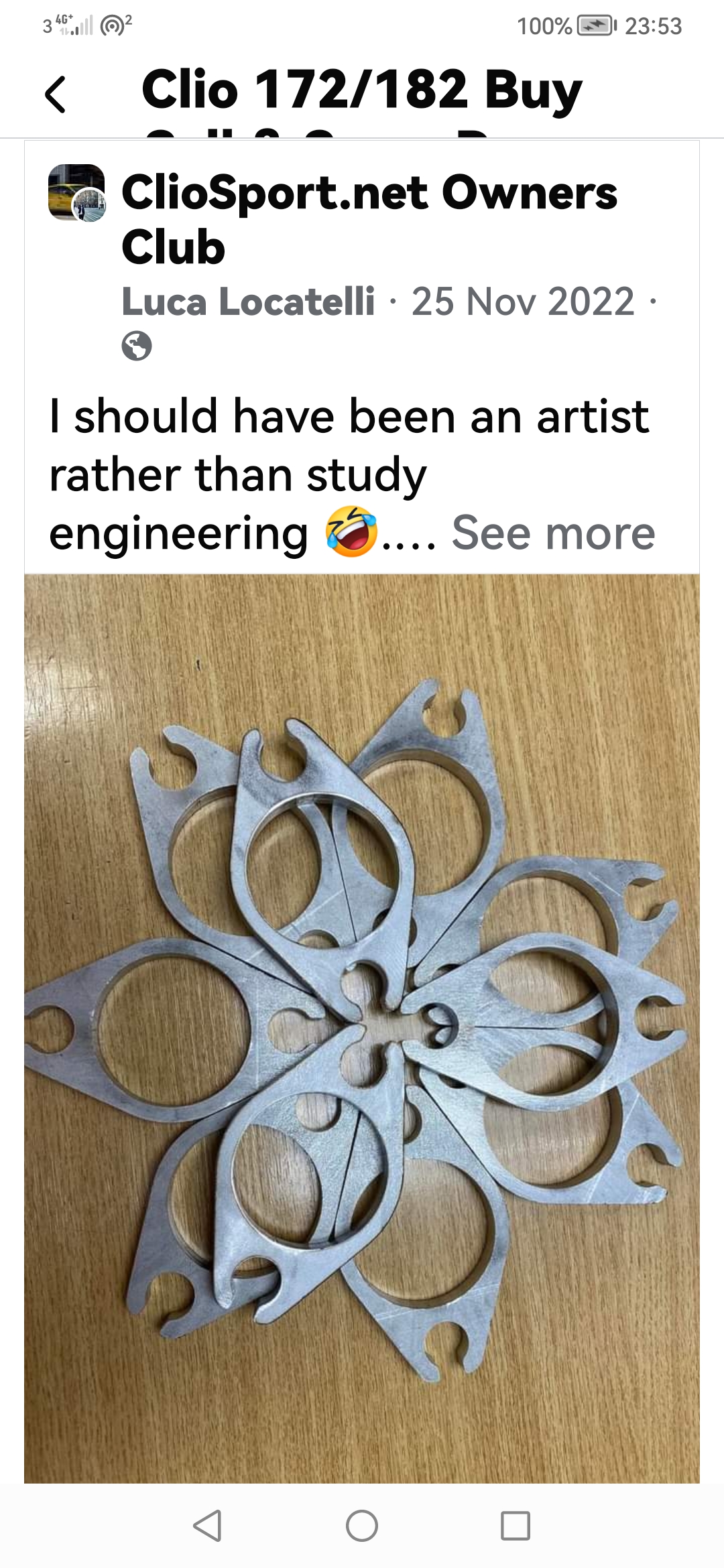The height and width of the screenshot is (1568, 724).
Task: Tap the system home button
Action: coord(362,1526)
